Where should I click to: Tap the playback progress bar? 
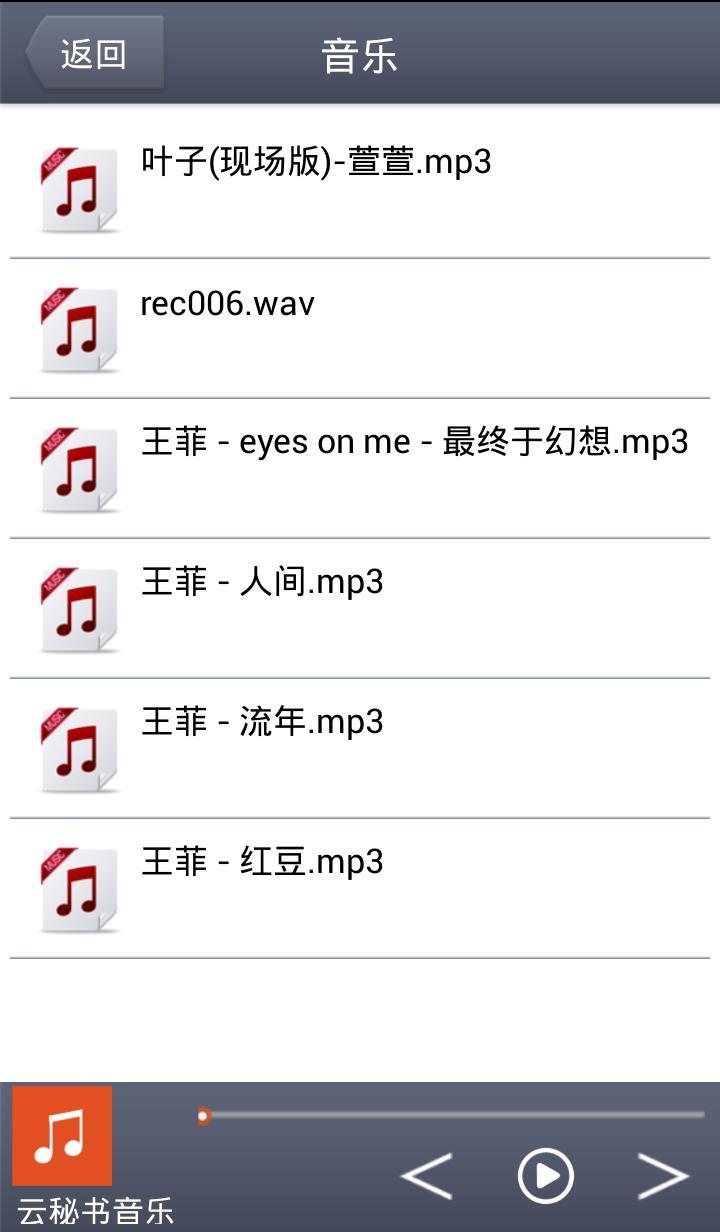[x=455, y=1115]
